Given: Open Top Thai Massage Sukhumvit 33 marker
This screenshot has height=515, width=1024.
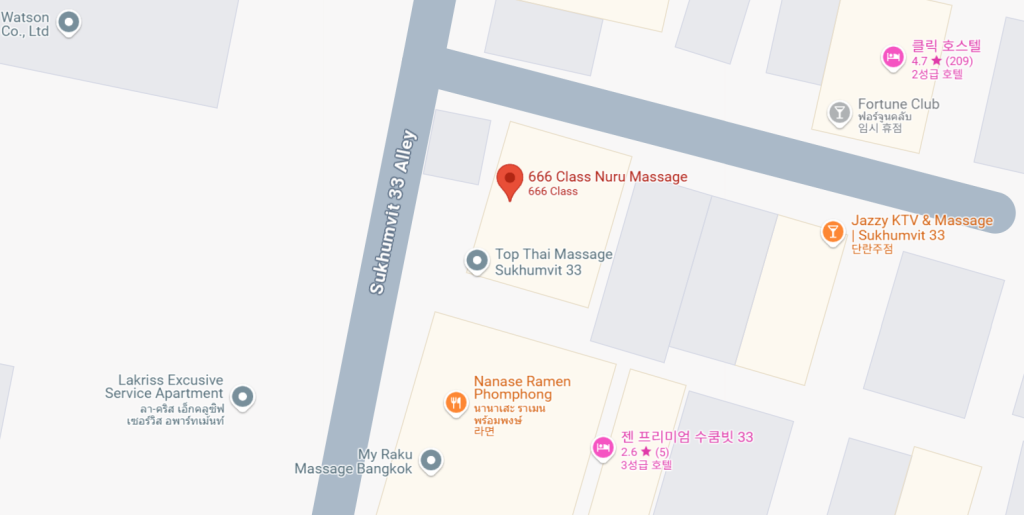Looking at the screenshot, I should pos(477,261).
